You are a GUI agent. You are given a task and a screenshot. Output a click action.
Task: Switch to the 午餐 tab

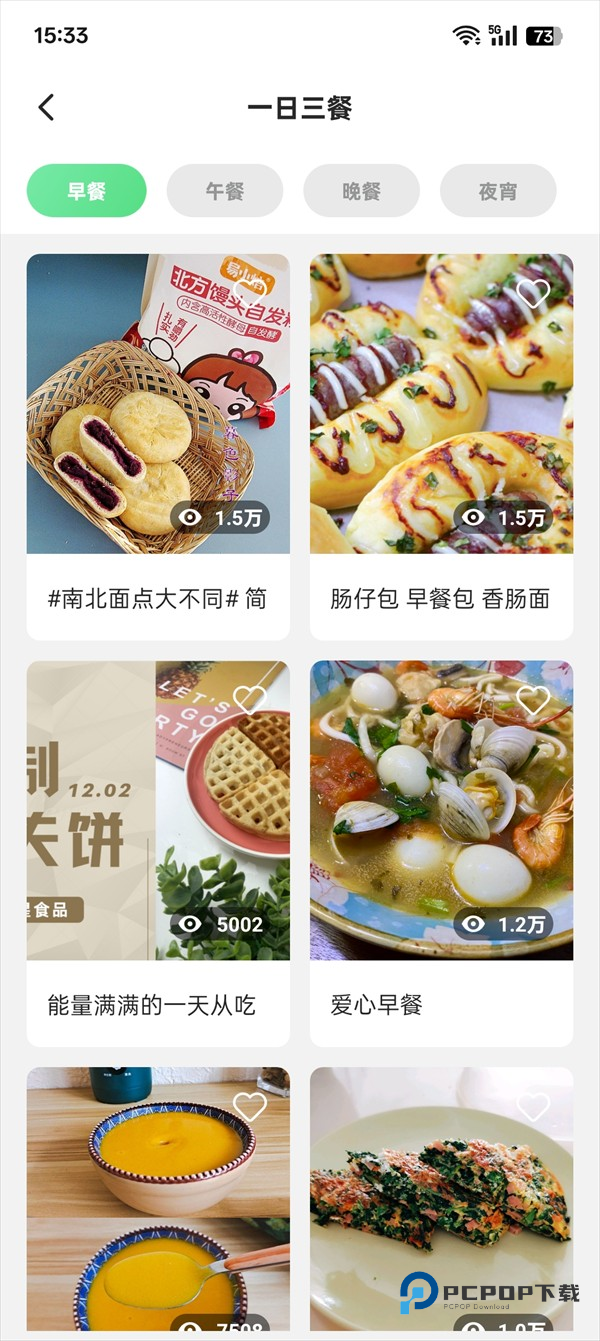pyautogui.click(x=225, y=191)
